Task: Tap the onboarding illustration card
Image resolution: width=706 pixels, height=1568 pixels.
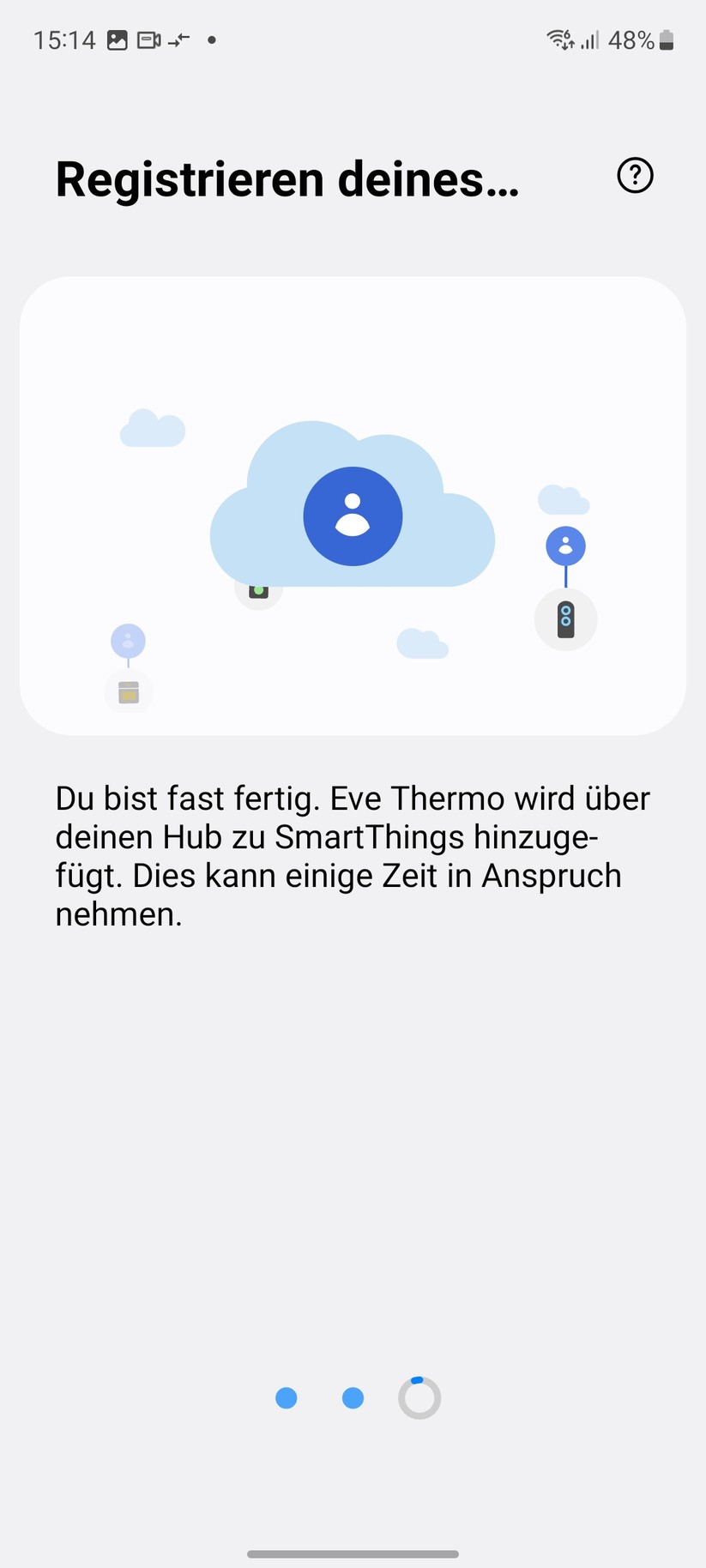Action: [353, 506]
